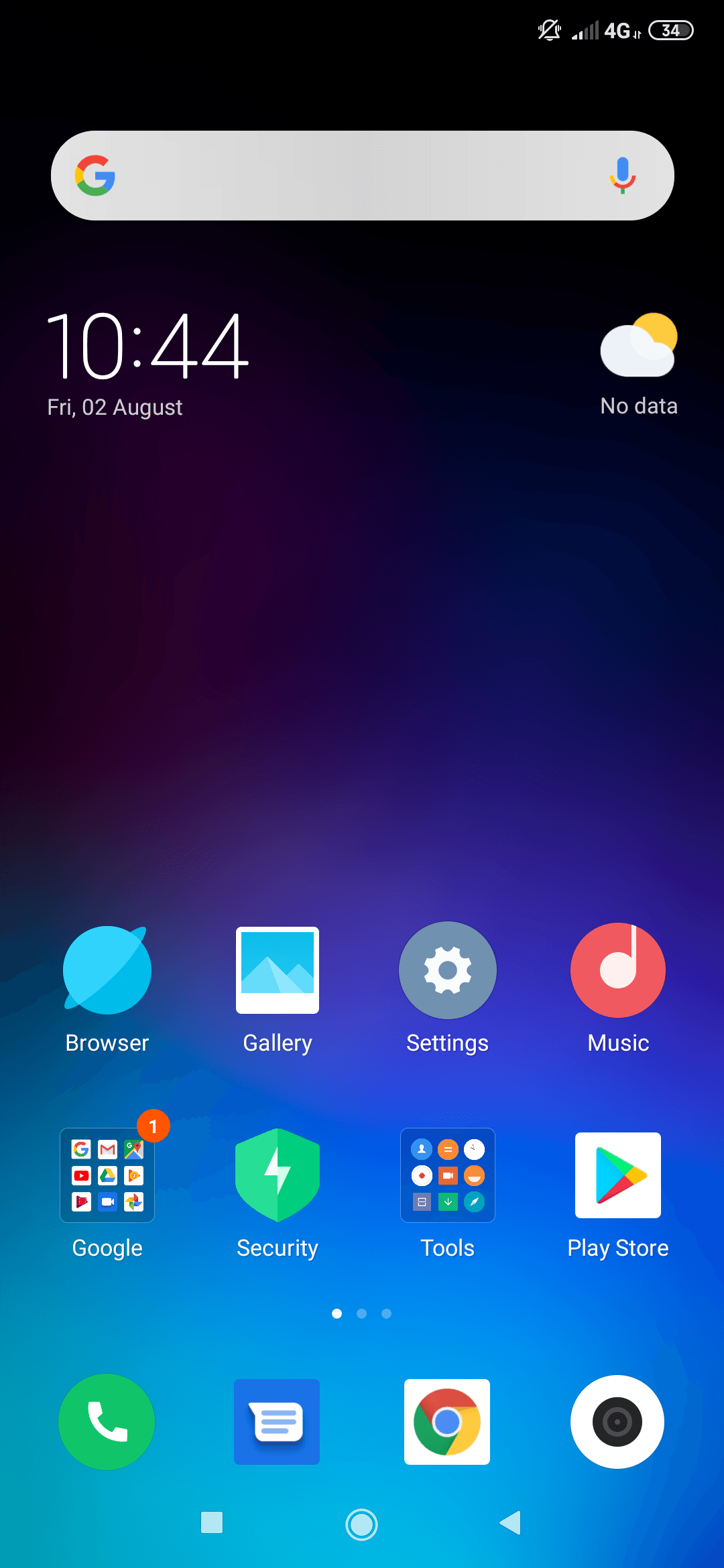Show recent apps with the square button
Image resolution: width=724 pixels, height=1568 pixels.
tap(212, 1522)
